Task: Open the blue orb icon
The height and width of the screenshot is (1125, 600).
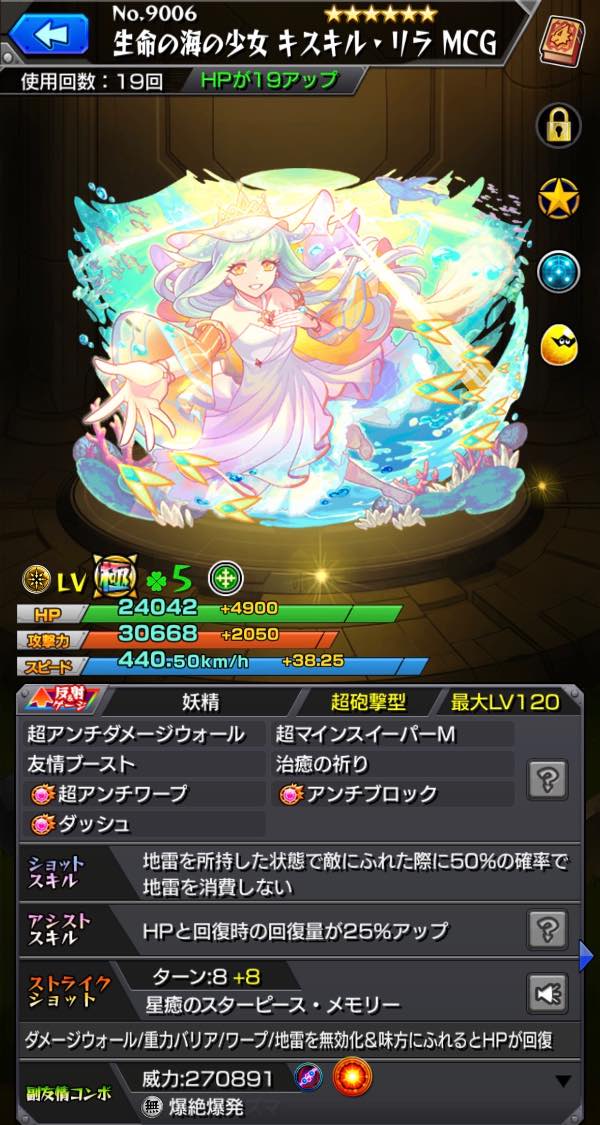Action: pos(560,272)
